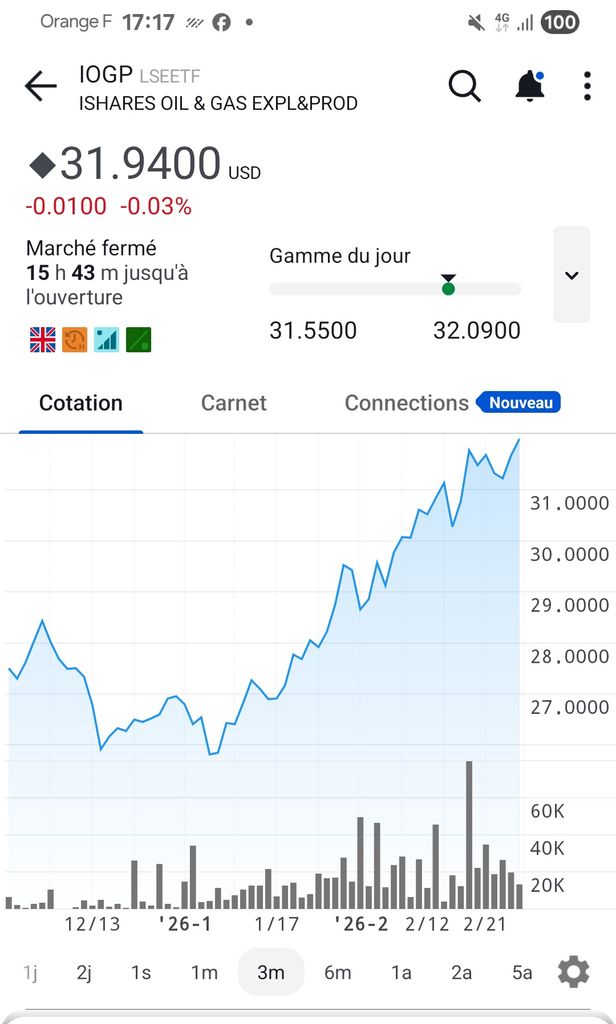Open chart settings gear
Image resolution: width=616 pixels, height=1024 pixels.
pos(573,972)
